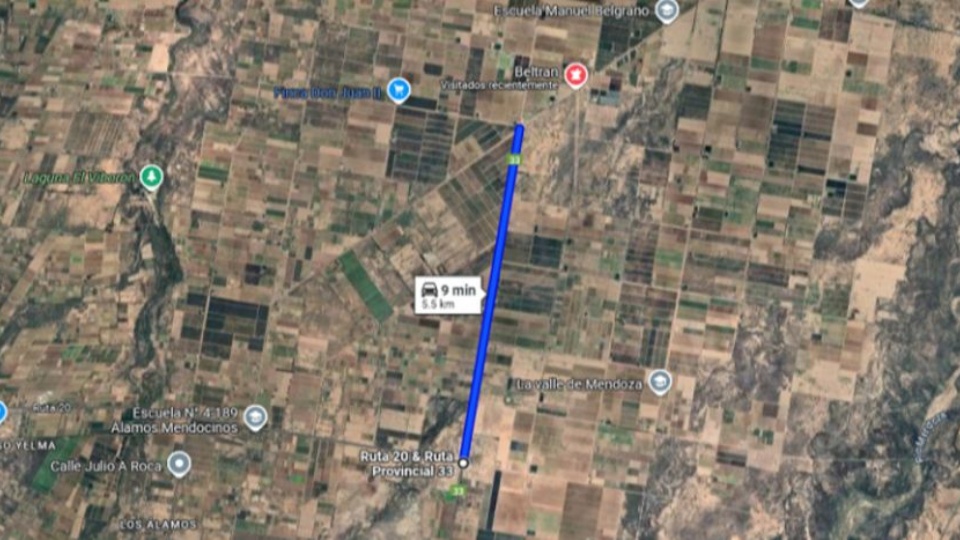This screenshot has height=540, width=960.
Task: Select the Beltran destination pin
Action: (x=575, y=74)
